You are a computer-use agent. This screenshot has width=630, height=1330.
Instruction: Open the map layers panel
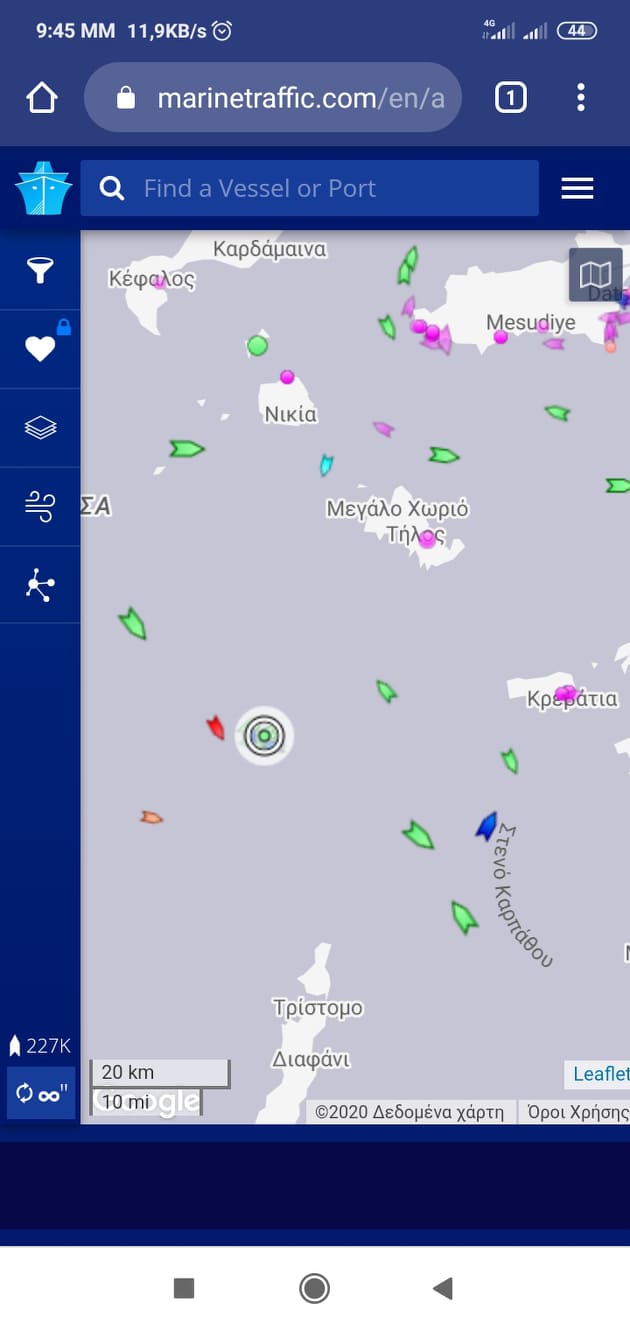tap(40, 427)
